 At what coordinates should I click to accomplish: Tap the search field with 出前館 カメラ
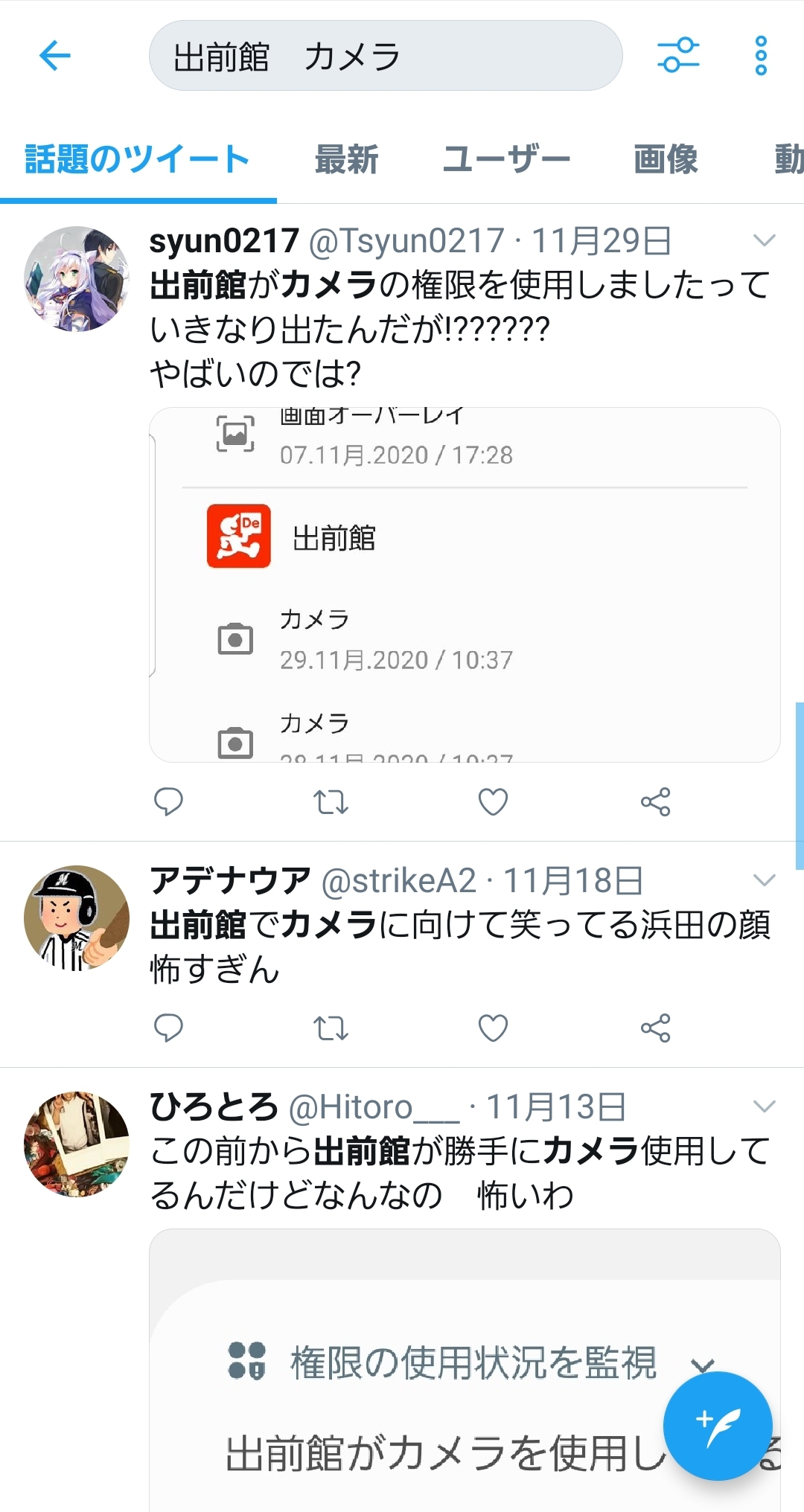click(x=386, y=56)
